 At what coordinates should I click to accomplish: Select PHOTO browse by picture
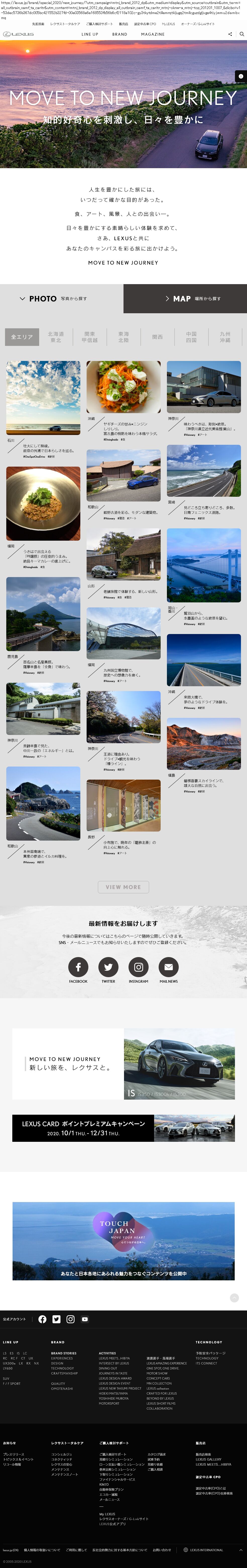point(61,299)
